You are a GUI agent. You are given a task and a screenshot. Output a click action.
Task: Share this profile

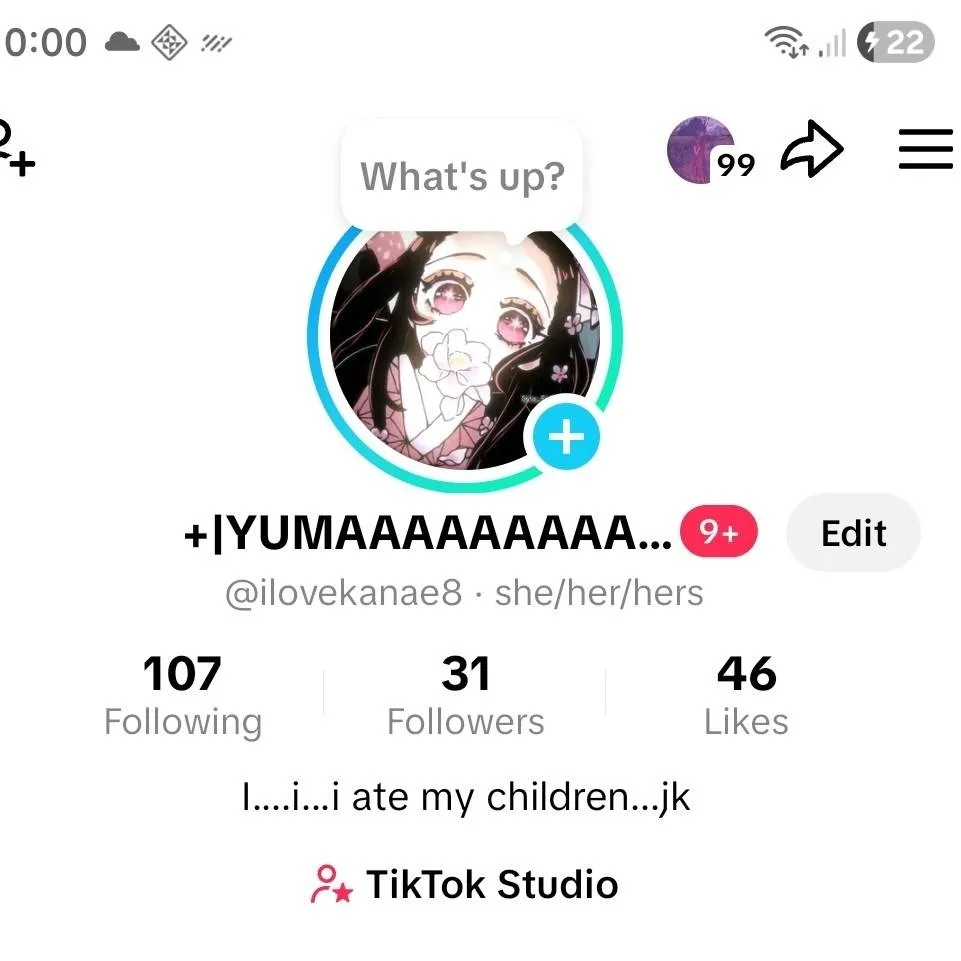pyautogui.click(x=812, y=151)
